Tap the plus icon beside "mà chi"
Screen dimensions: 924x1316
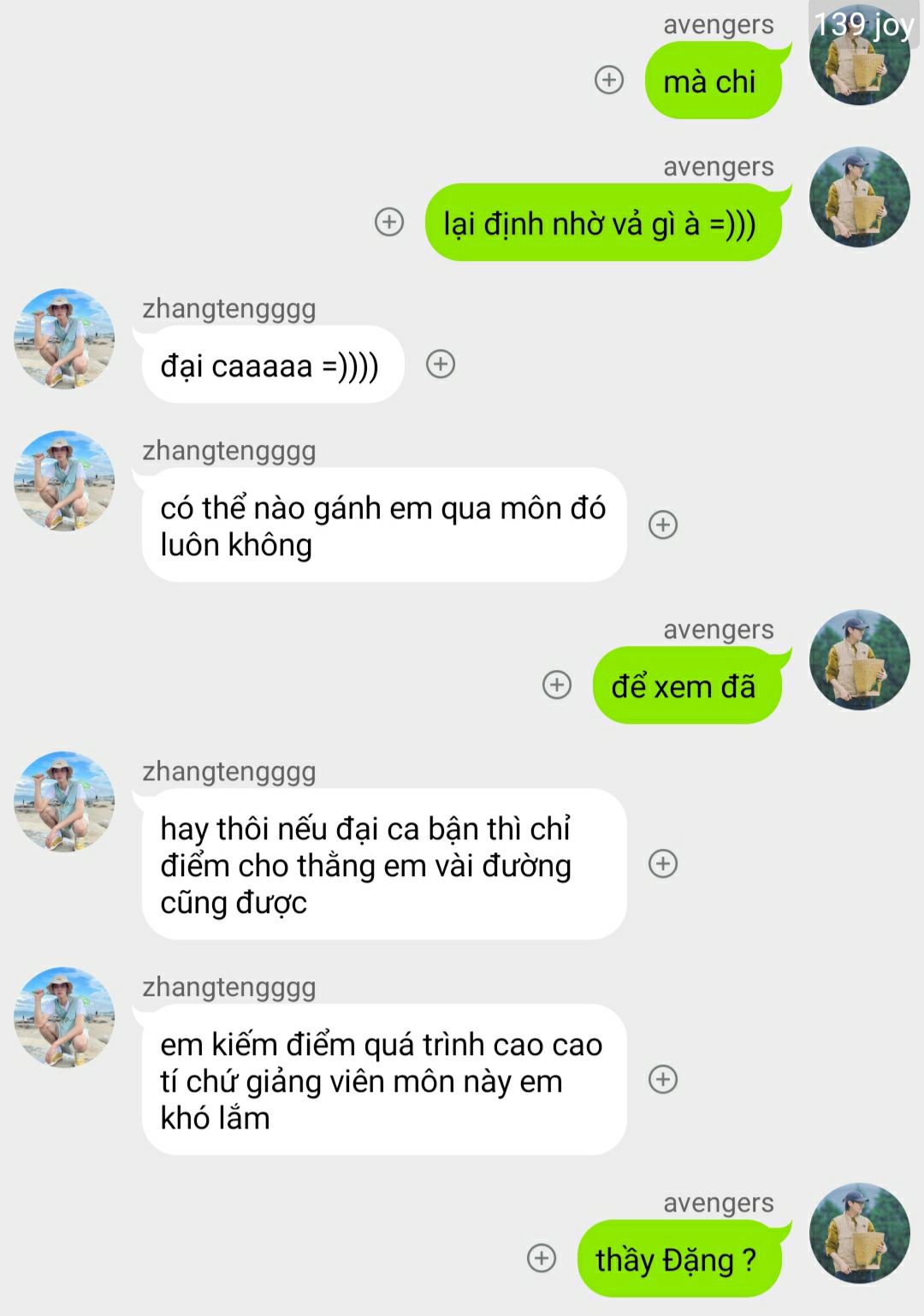[x=609, y=80]
